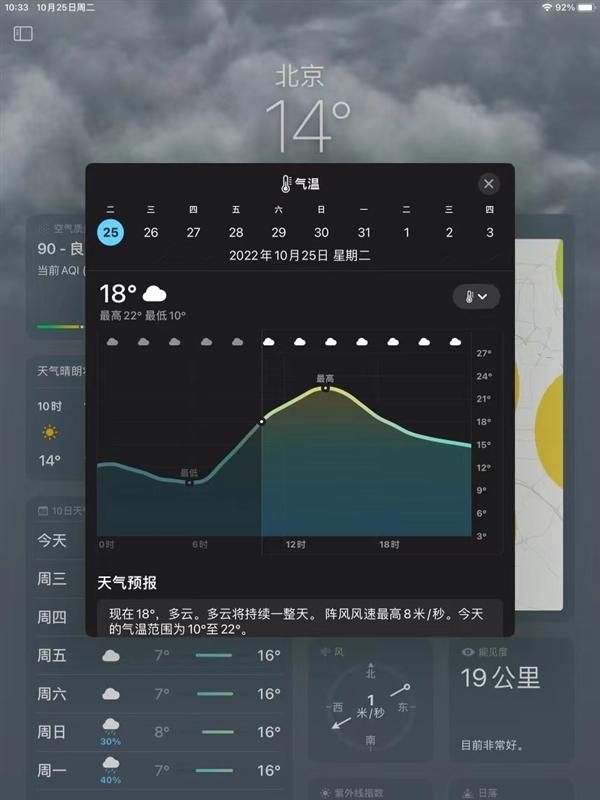The width and height of the screenshot is (600, 800).
Task: Select date 31 in the calendar strip
Action: pyautogui.click(x=364, y=232)
